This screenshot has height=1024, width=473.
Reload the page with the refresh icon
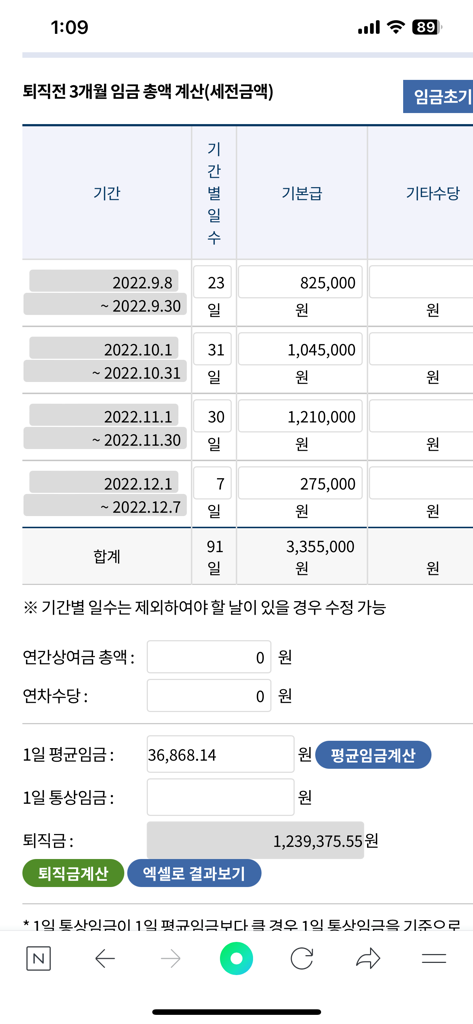click(302, 959)
